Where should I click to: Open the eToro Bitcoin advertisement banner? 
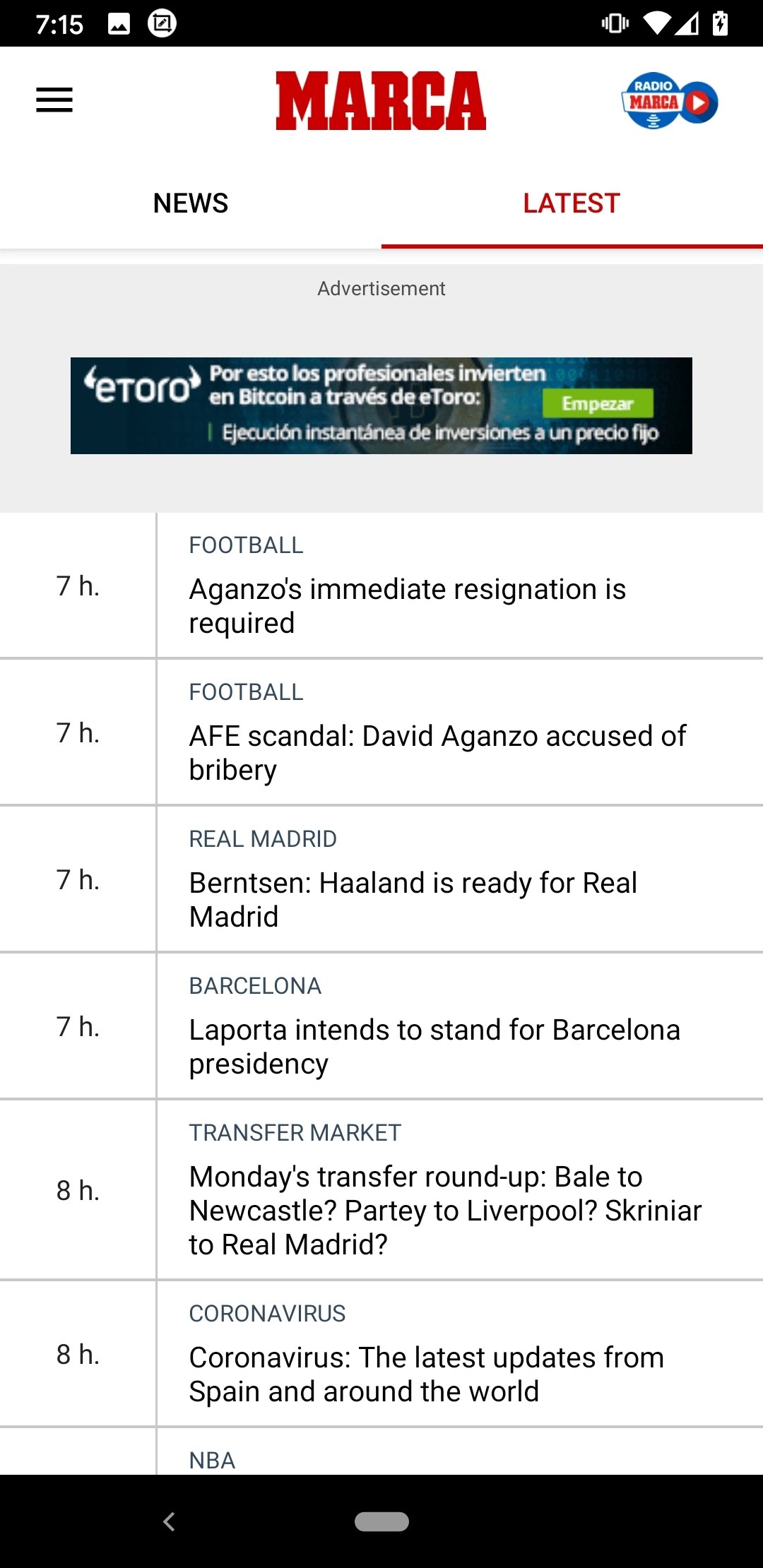[381, 405]
